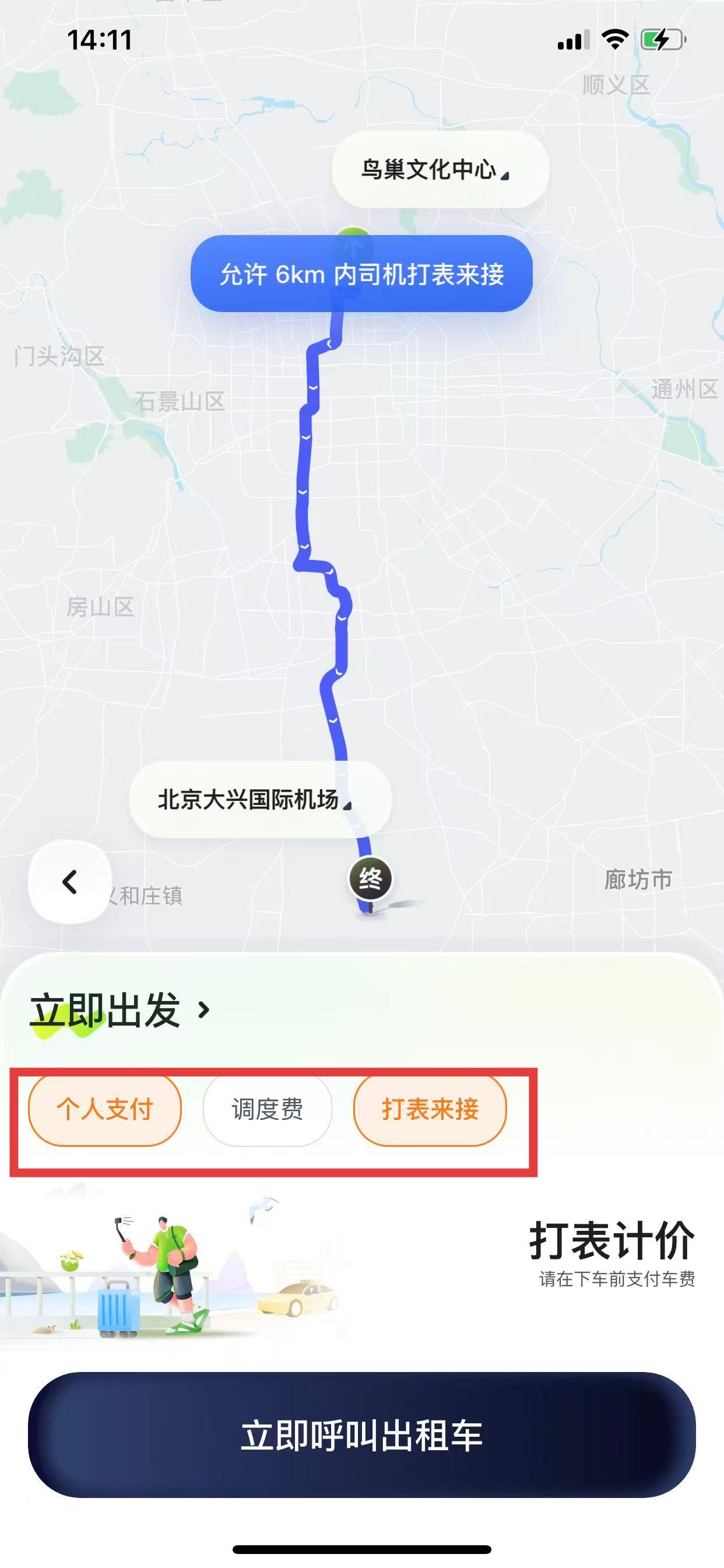Viewport: 724px width, 1568px height.
Task: Go back using the left arrow button
Action: (70, 881)
